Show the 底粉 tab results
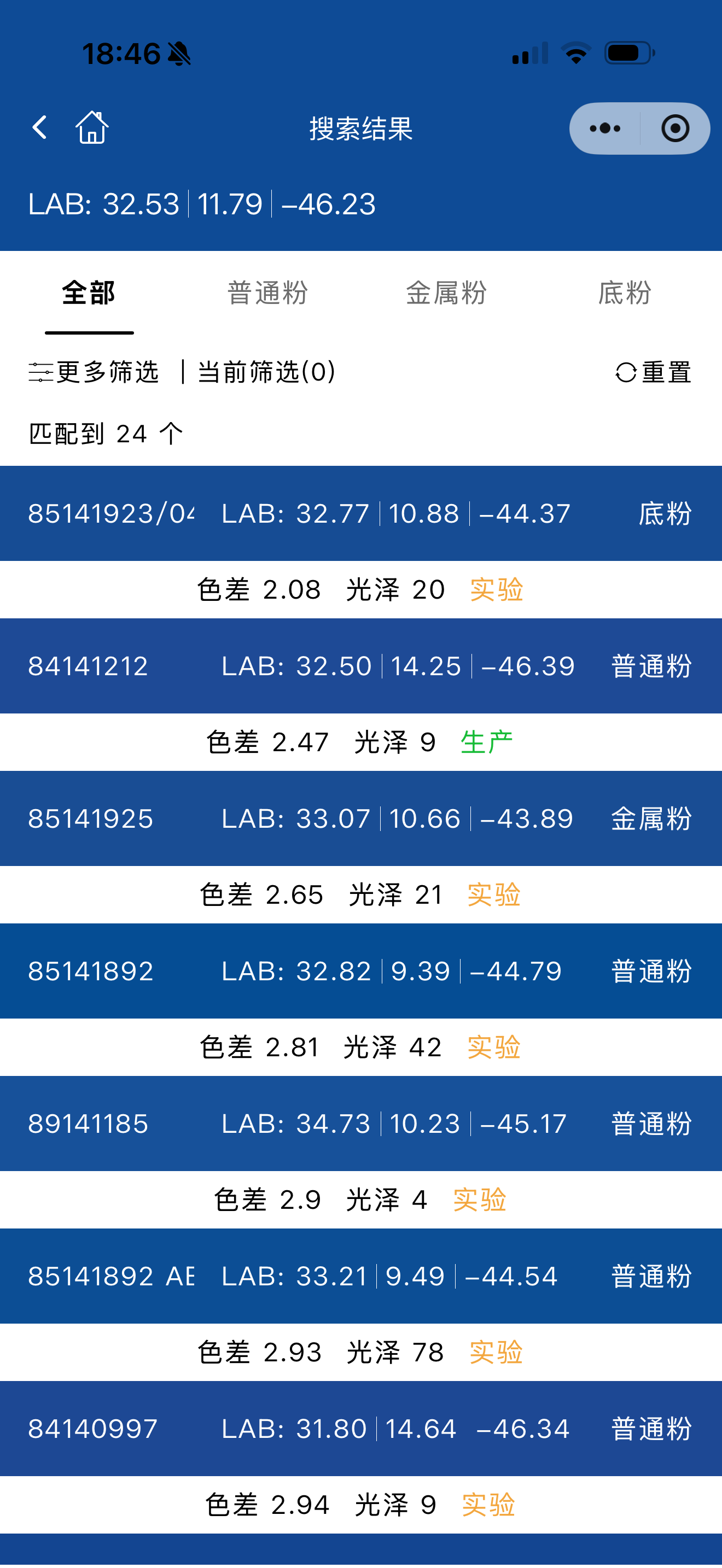The image size is (722, 1568). (x=625, y=294)
